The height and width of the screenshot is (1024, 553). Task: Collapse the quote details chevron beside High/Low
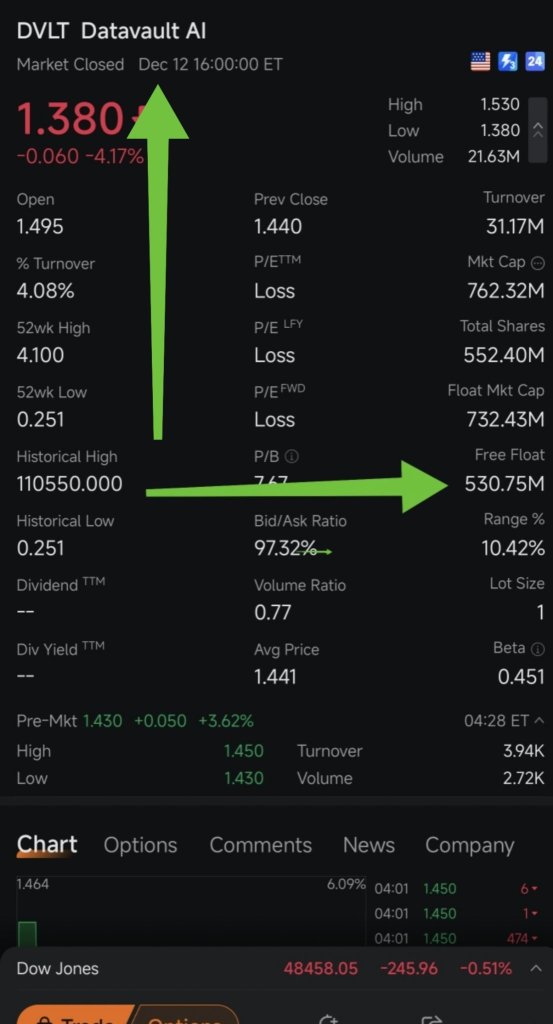pyautogui.click(x=537, y=130)
